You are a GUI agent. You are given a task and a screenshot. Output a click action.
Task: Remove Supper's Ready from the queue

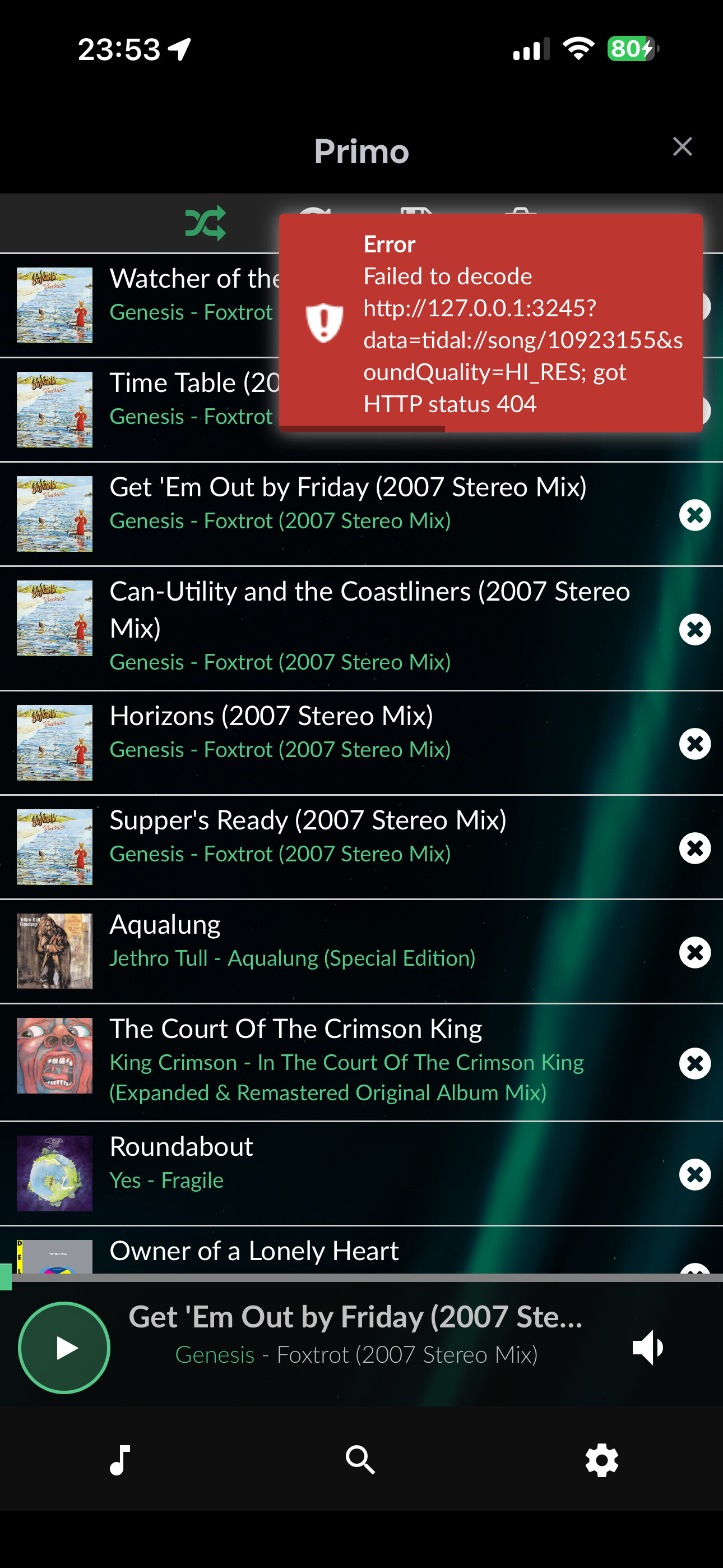pos(694,848)
